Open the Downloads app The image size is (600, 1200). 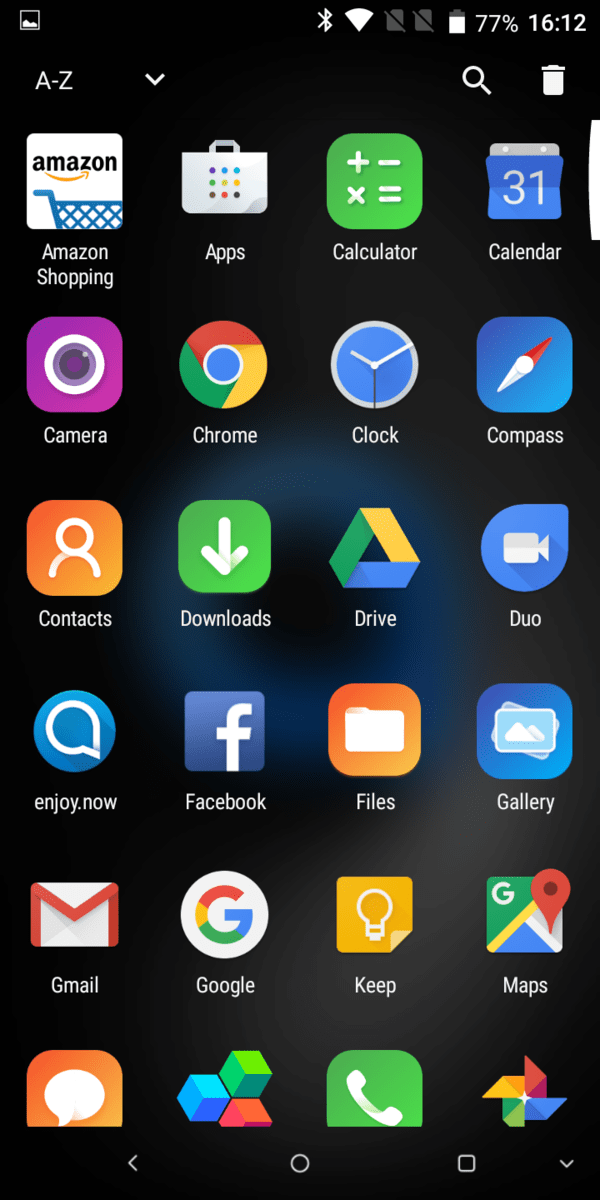(225, 548)
